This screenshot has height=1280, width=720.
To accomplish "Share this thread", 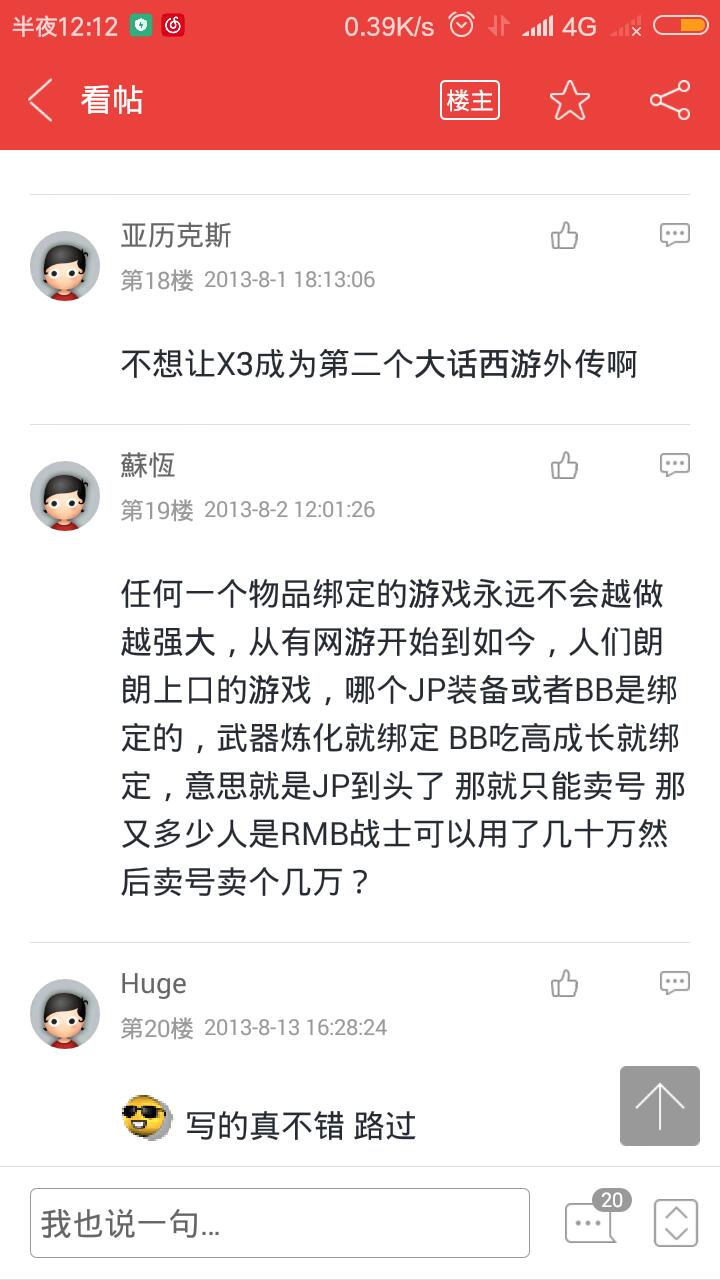I will pos(669,100).
